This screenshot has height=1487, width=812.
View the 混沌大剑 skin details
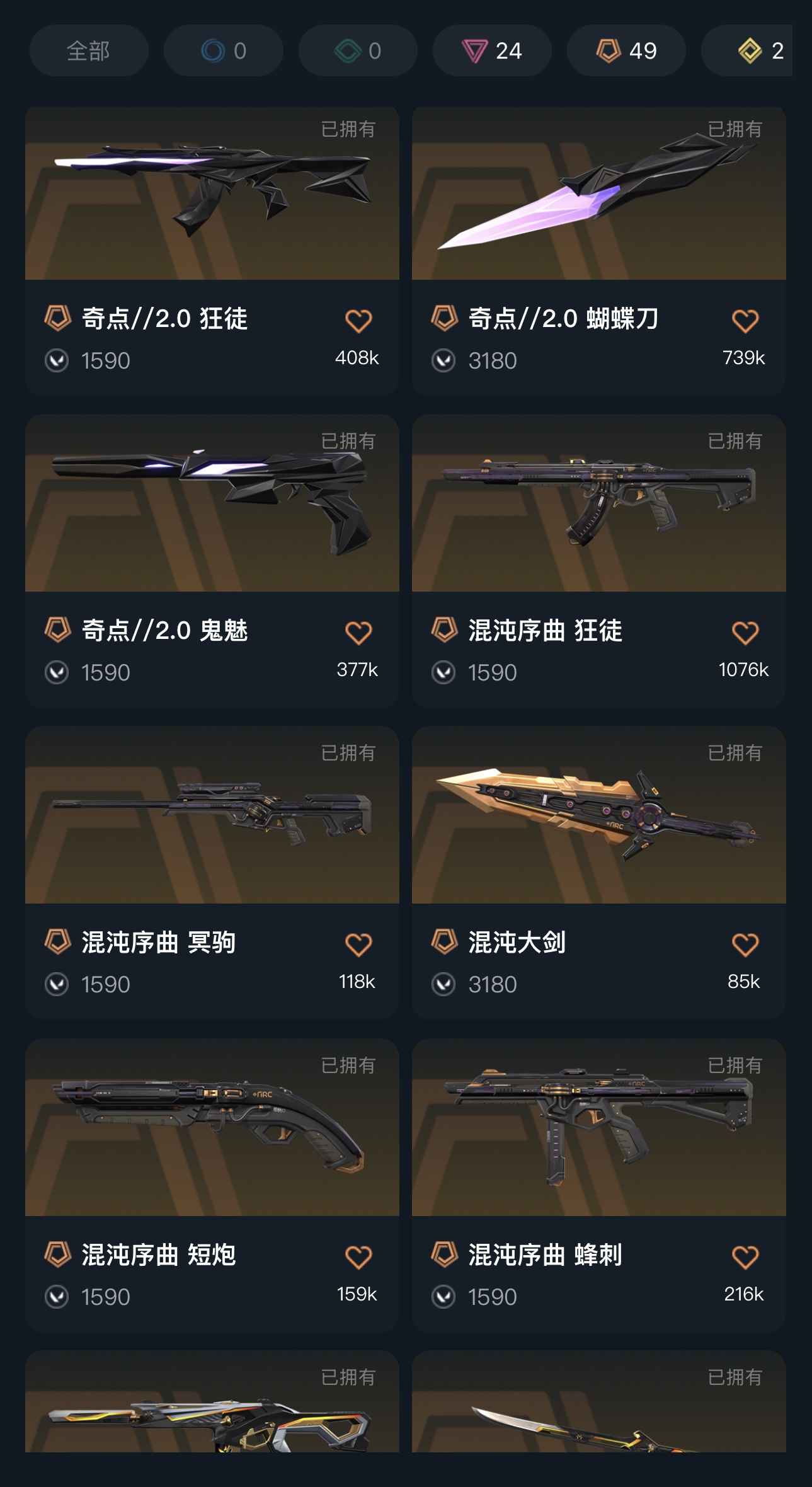pos(598,816)
